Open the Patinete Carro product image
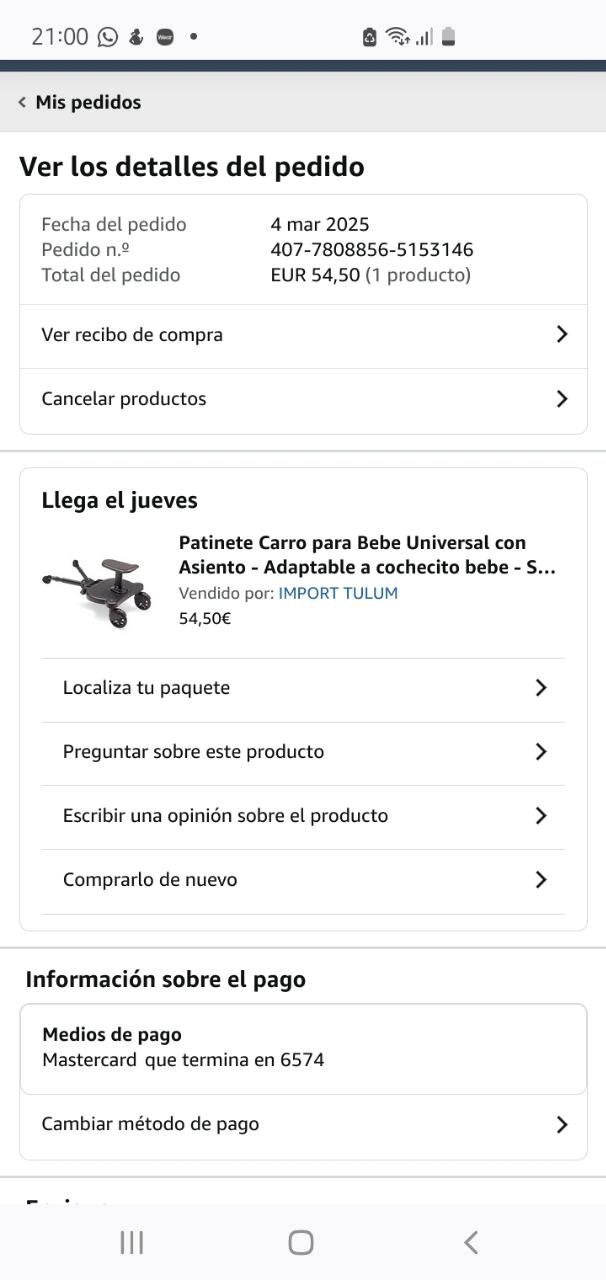606x1280 pixels. (x=98, y=592)
